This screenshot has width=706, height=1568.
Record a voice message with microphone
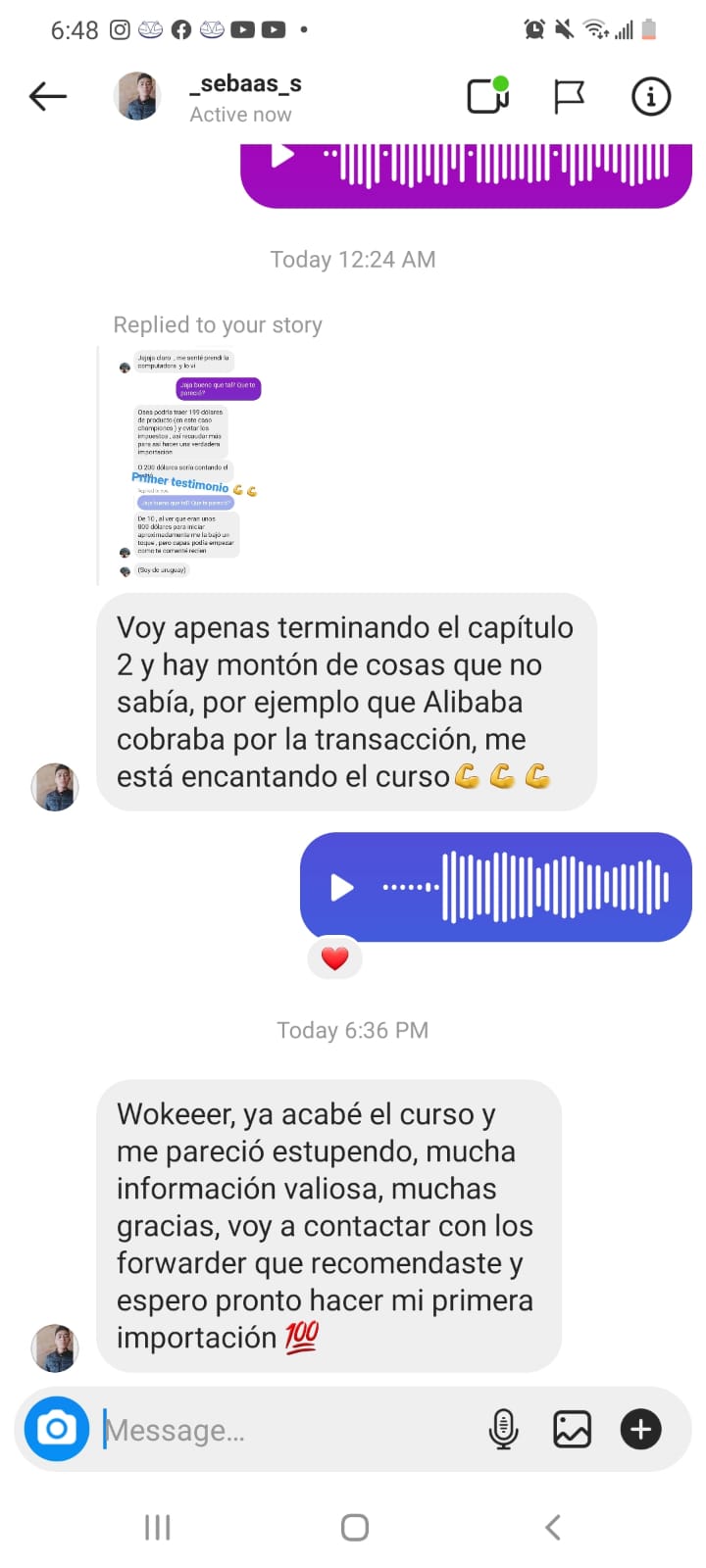[503, 1429]
